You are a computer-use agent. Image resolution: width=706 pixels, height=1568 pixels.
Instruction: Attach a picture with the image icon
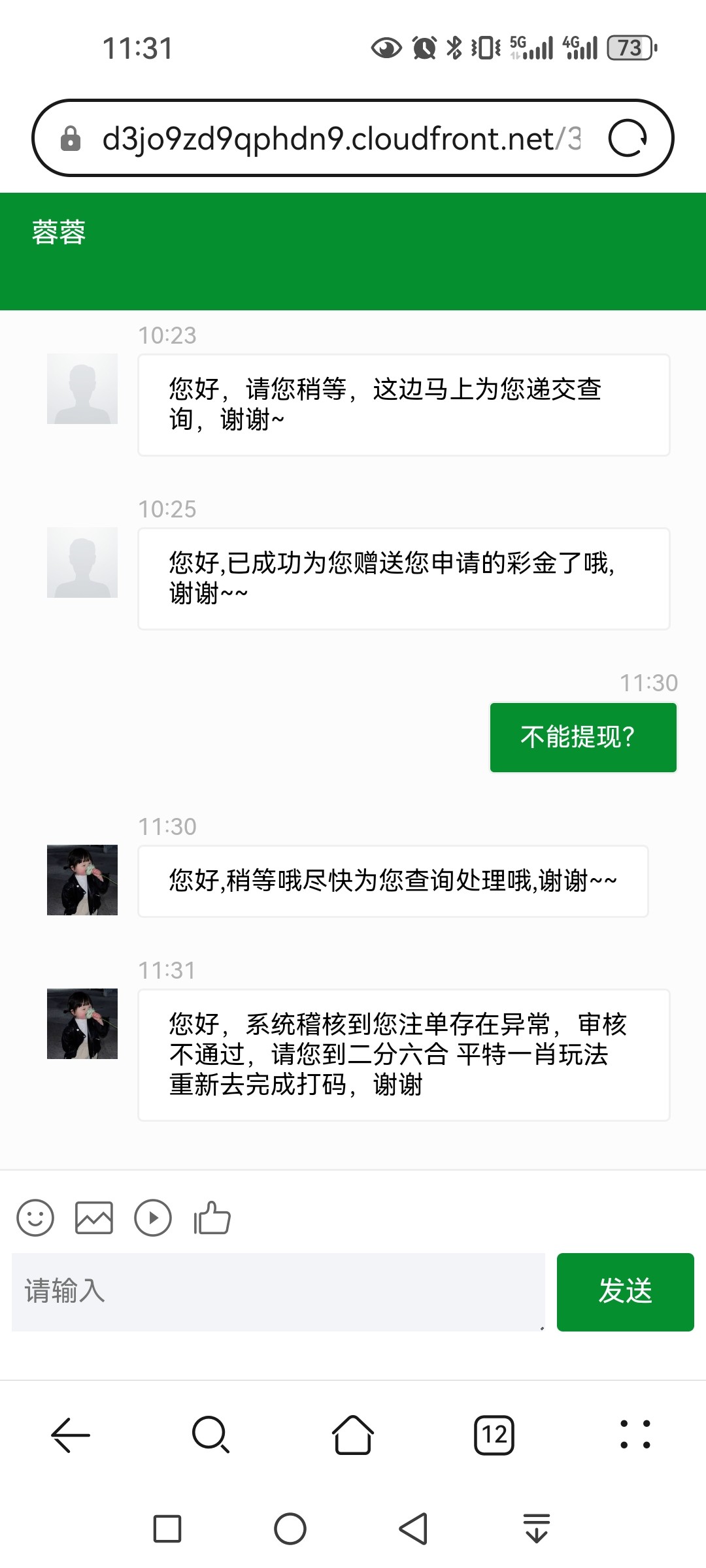(x=94, y=1218)
